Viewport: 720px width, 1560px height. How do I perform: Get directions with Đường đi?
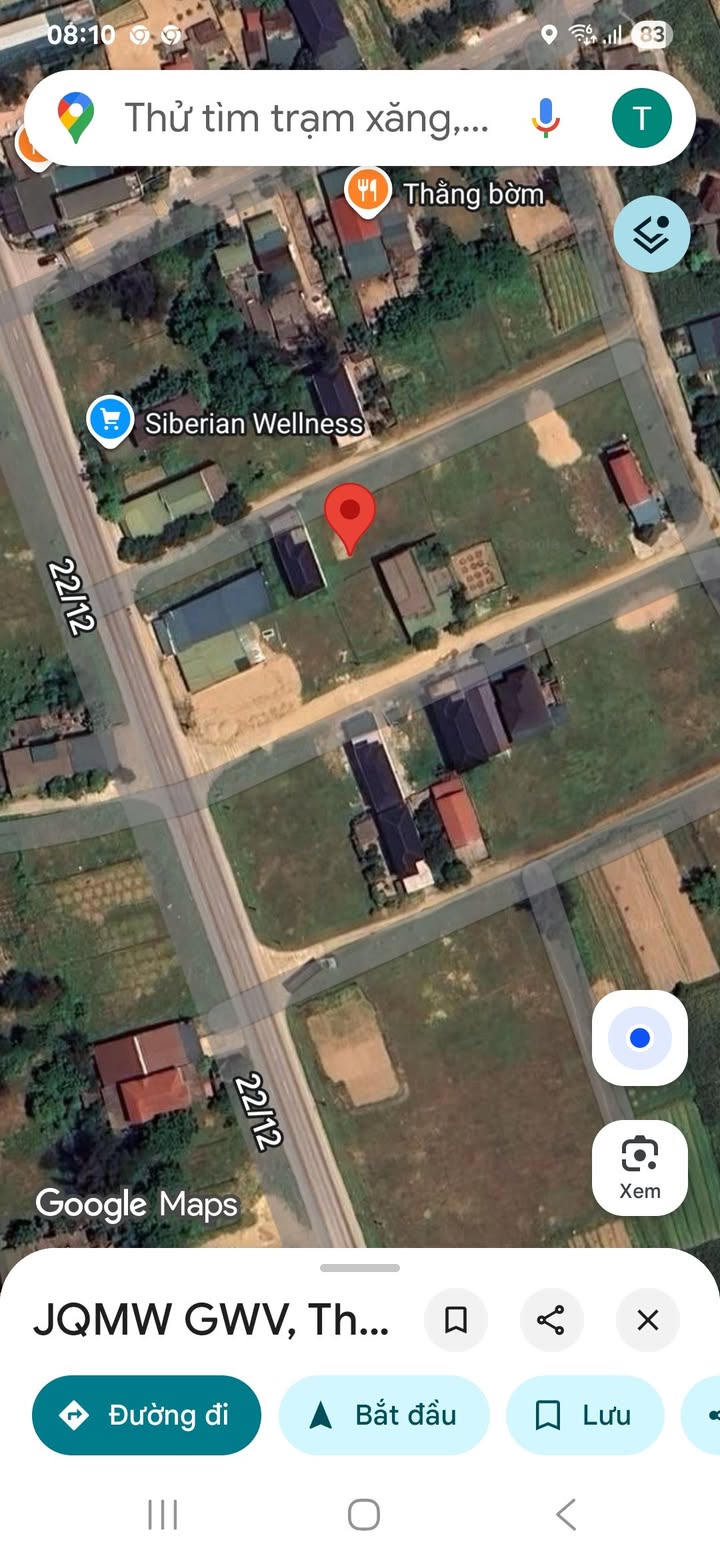(147, 1415)
